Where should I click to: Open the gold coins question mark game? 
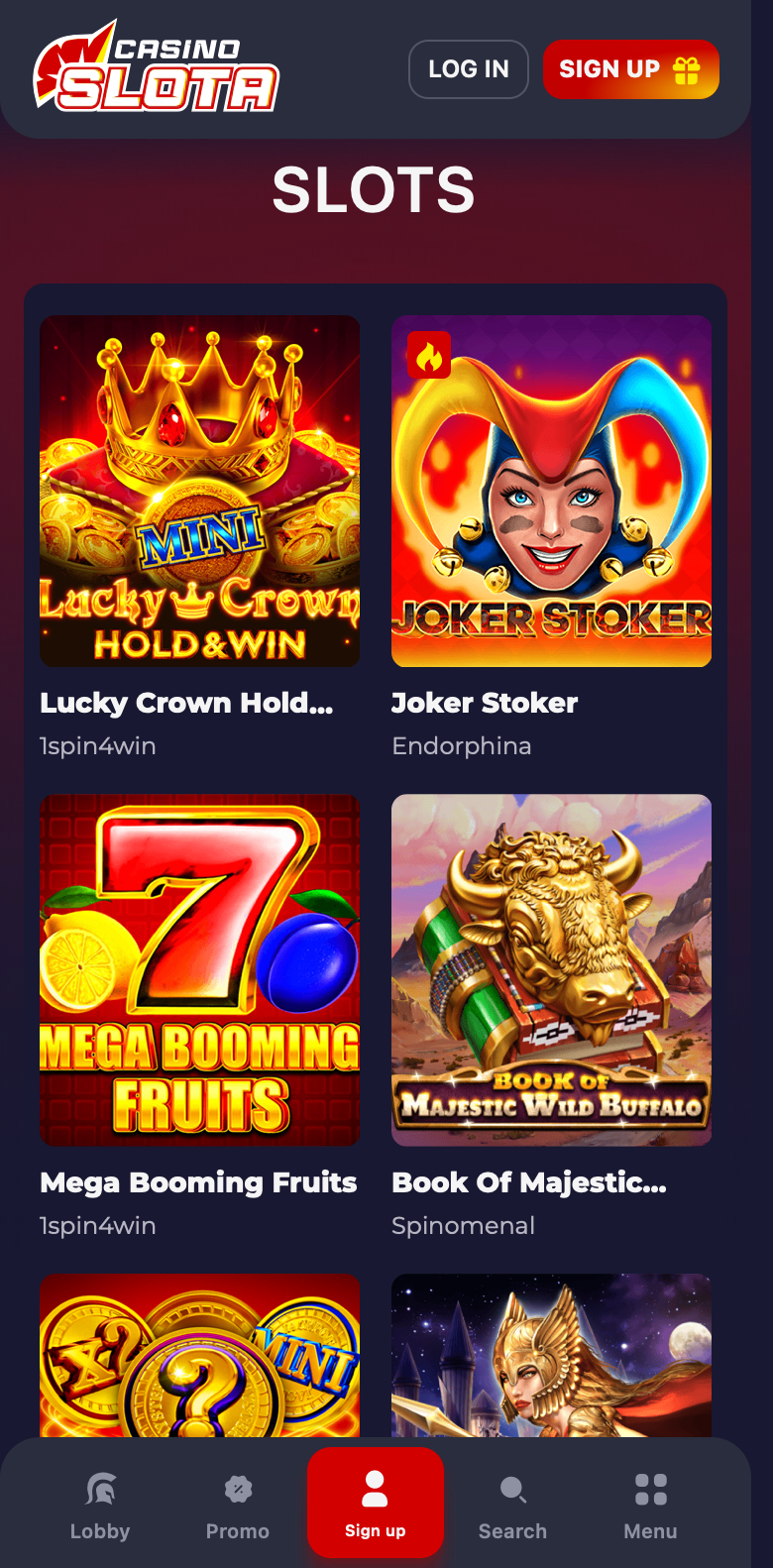pos(200,1355)
